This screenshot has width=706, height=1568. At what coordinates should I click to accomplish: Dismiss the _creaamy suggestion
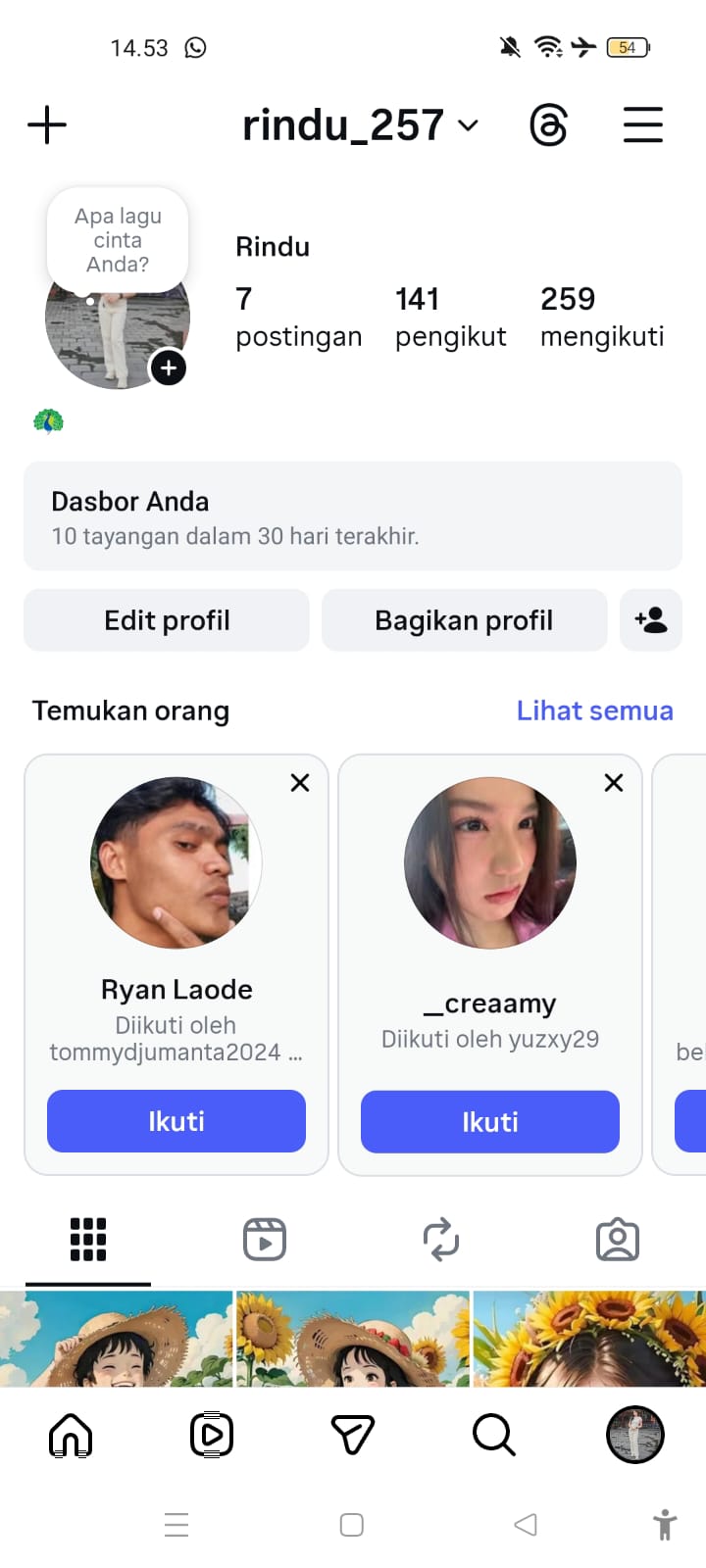click(614, 782)
